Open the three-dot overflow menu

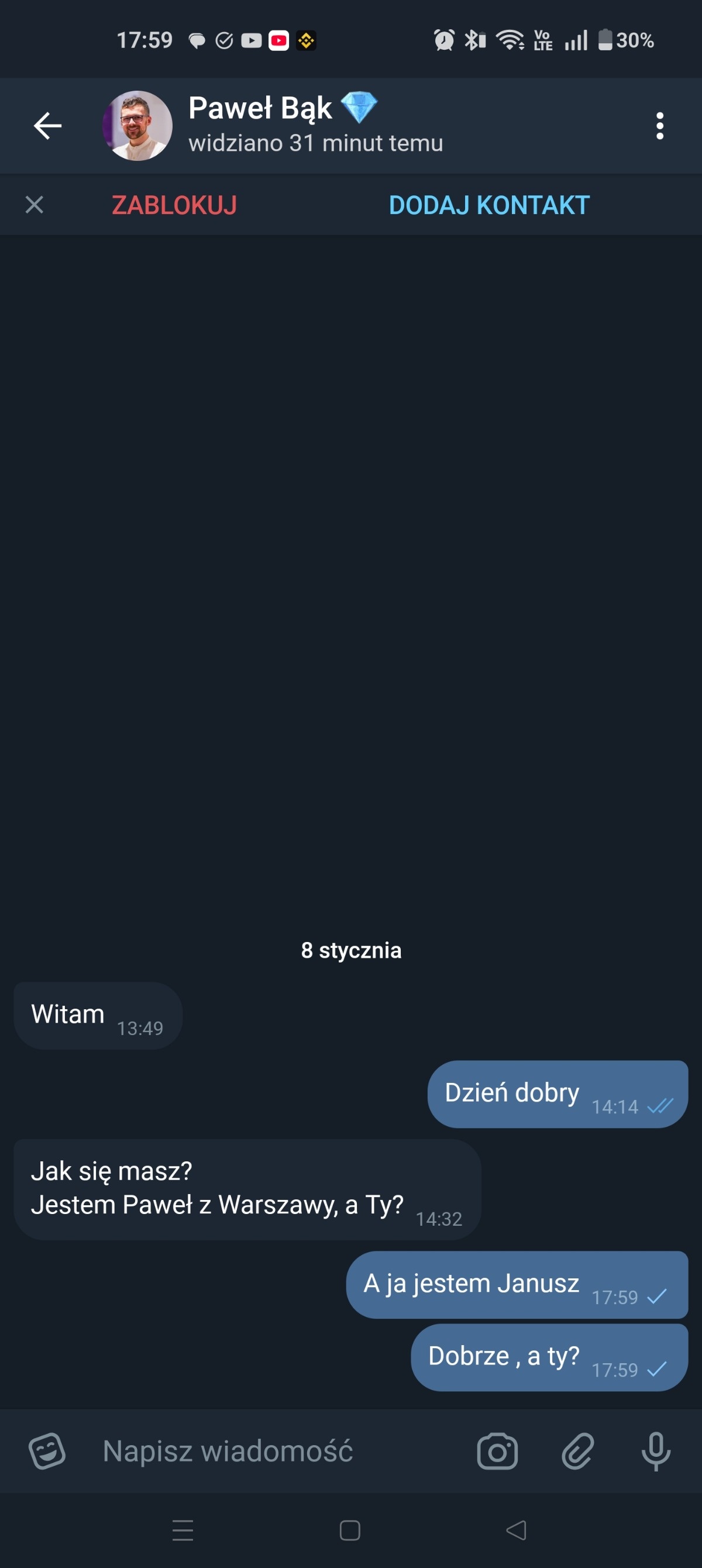[659, 126]
